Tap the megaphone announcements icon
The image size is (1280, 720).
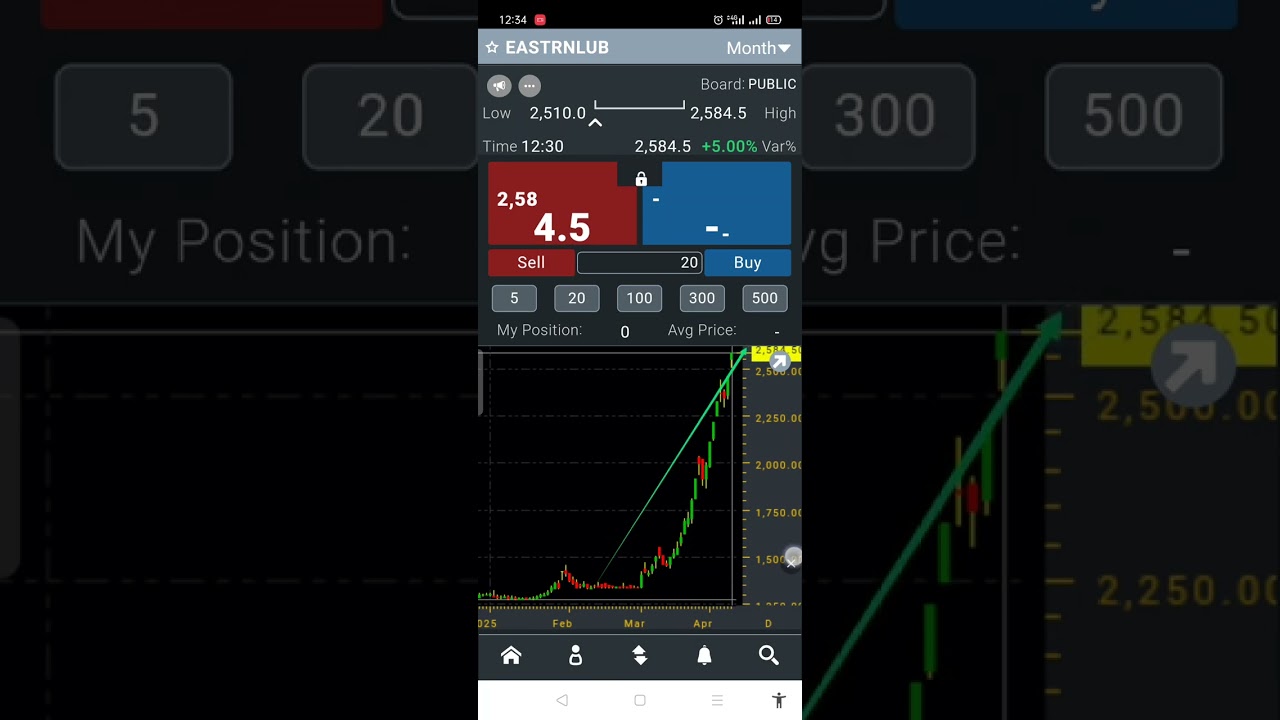(499, 86)
